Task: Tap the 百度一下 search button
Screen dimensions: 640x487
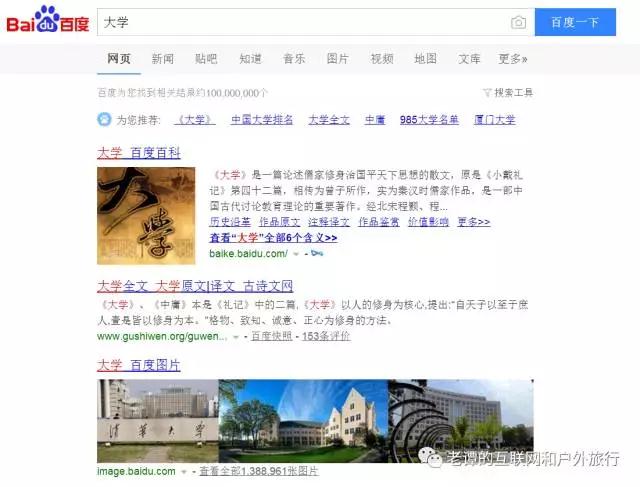Action: (x=575, y=22)
